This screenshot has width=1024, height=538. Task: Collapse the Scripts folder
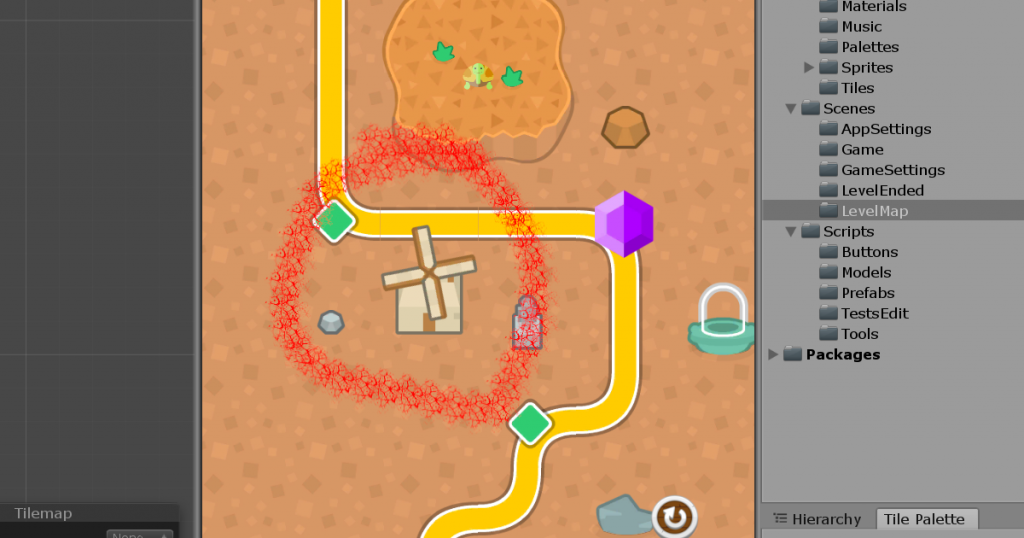[x=791, y=232]
